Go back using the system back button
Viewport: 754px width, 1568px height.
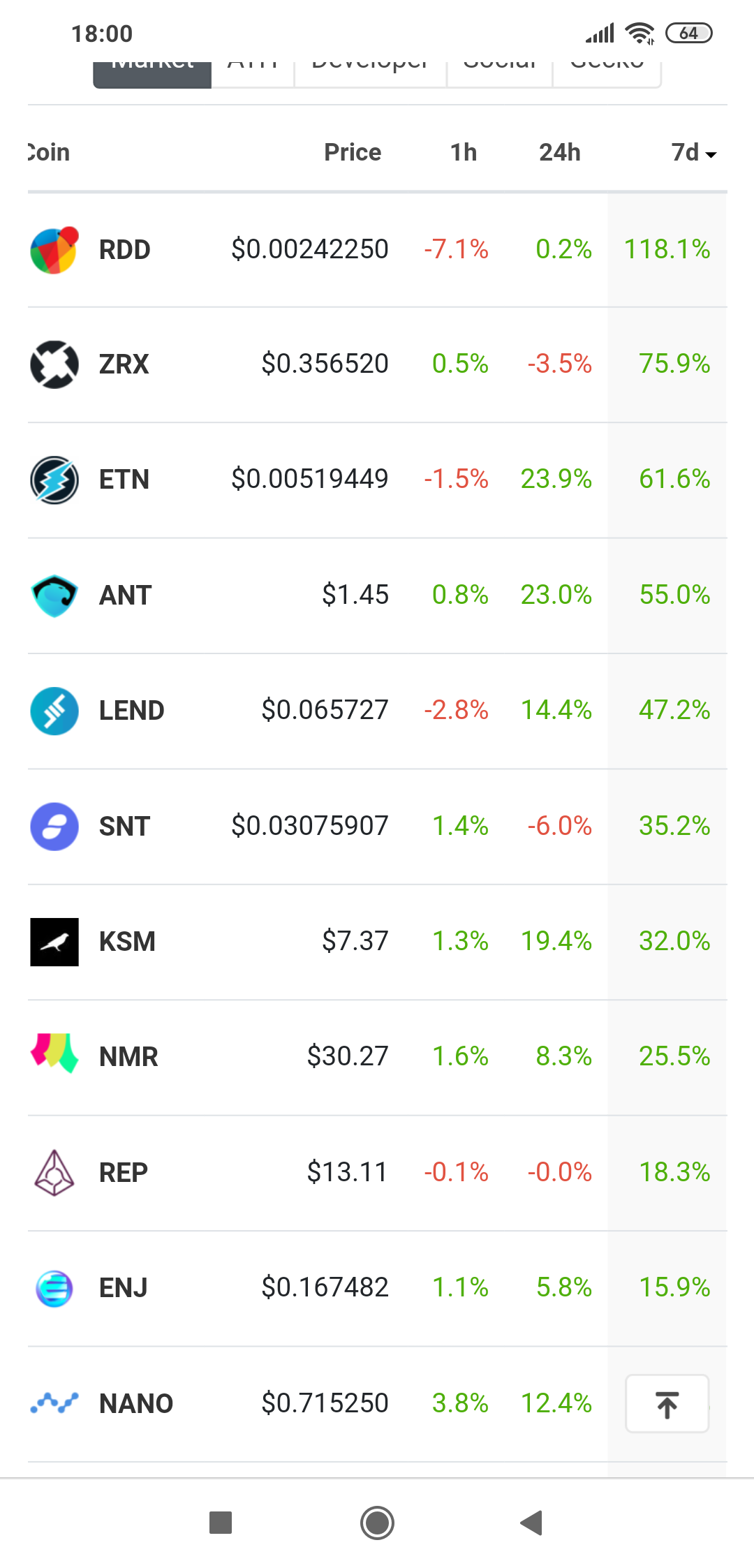[x=532, y=1523]
